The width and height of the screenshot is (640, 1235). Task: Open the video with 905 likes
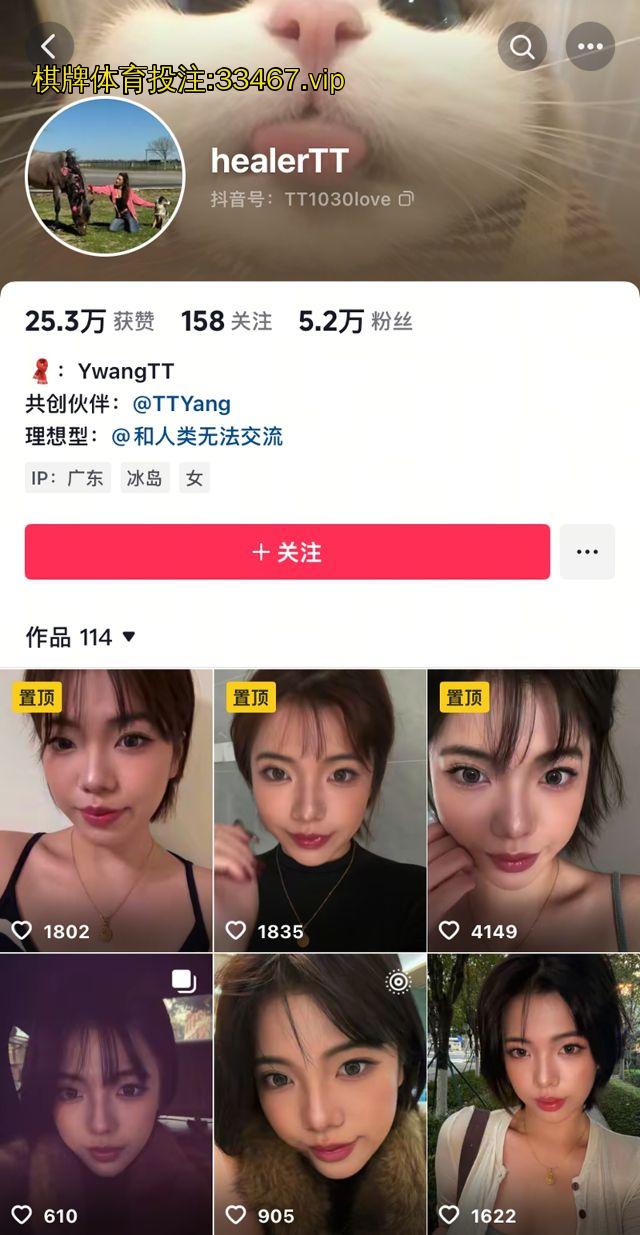pos(320,1095)
